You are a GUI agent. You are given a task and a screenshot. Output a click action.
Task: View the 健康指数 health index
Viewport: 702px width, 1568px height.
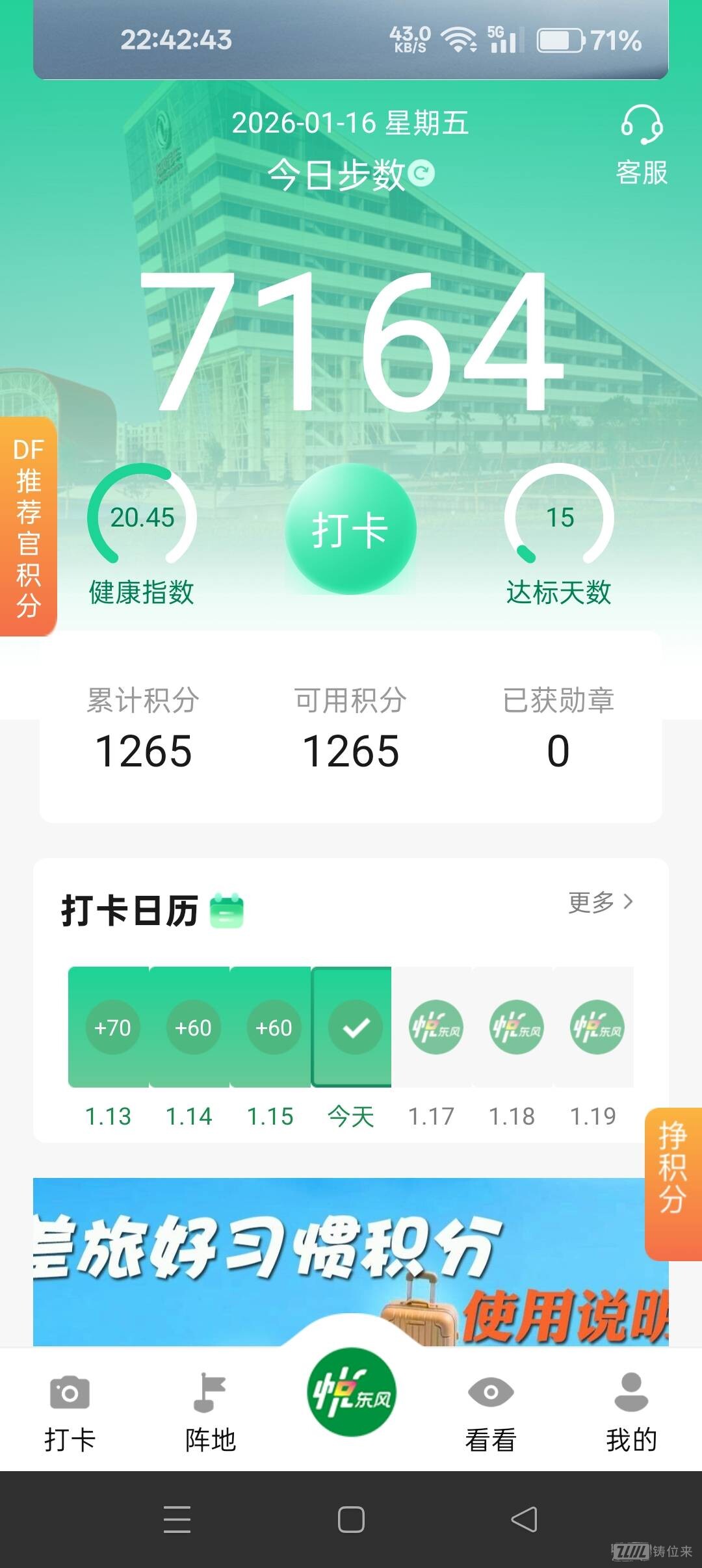click(x=142, y=534)
